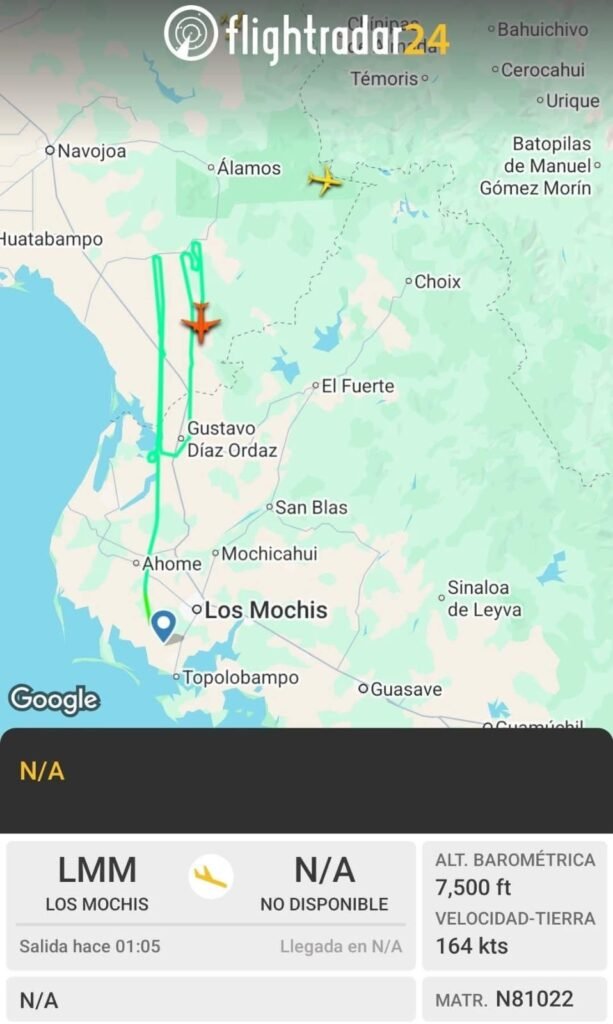Select the yellow aircraft near Álamos

point(325,180)
